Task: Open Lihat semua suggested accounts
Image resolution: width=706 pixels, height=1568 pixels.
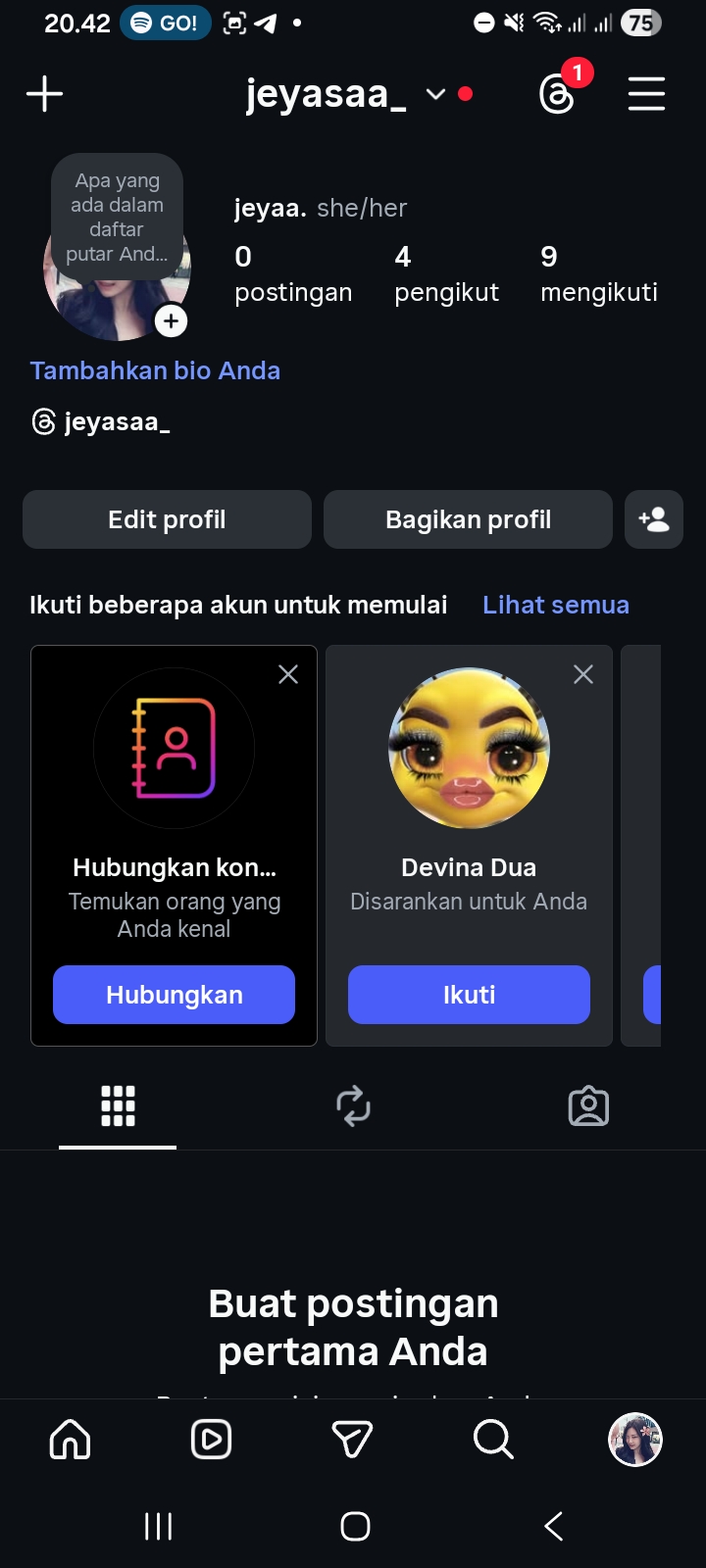Action: pyautogui.click(x=555, y=605)
